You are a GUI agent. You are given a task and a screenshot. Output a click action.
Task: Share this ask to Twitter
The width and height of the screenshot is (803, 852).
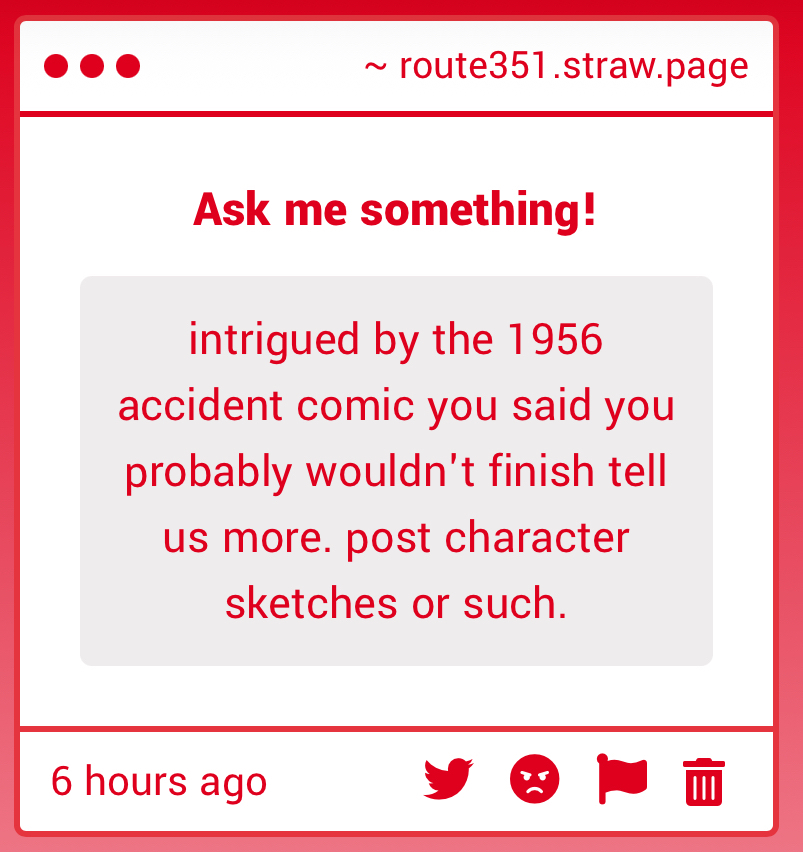tap(448, 779)
